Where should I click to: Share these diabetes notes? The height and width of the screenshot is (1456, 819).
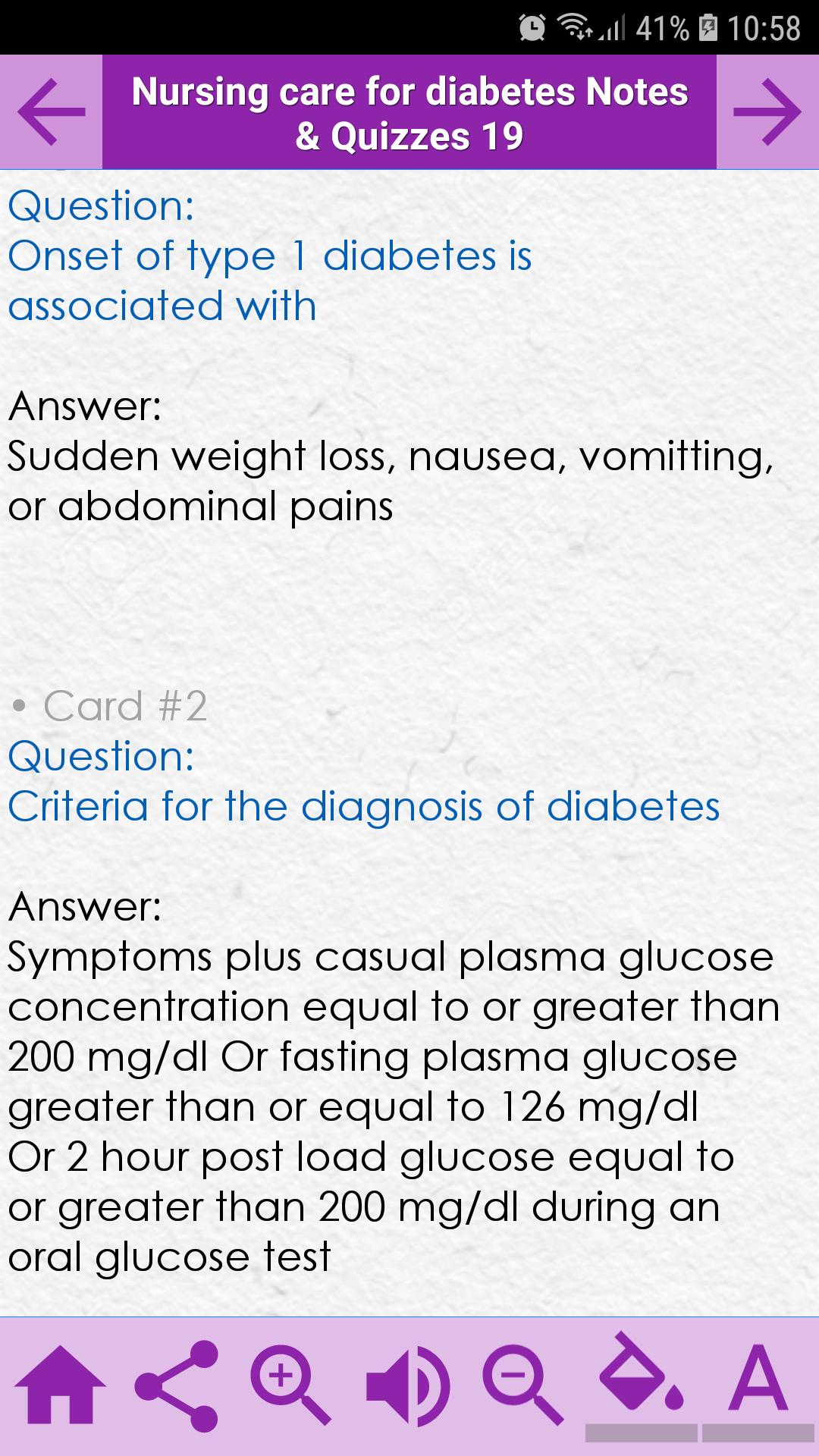pos(177,1385)
